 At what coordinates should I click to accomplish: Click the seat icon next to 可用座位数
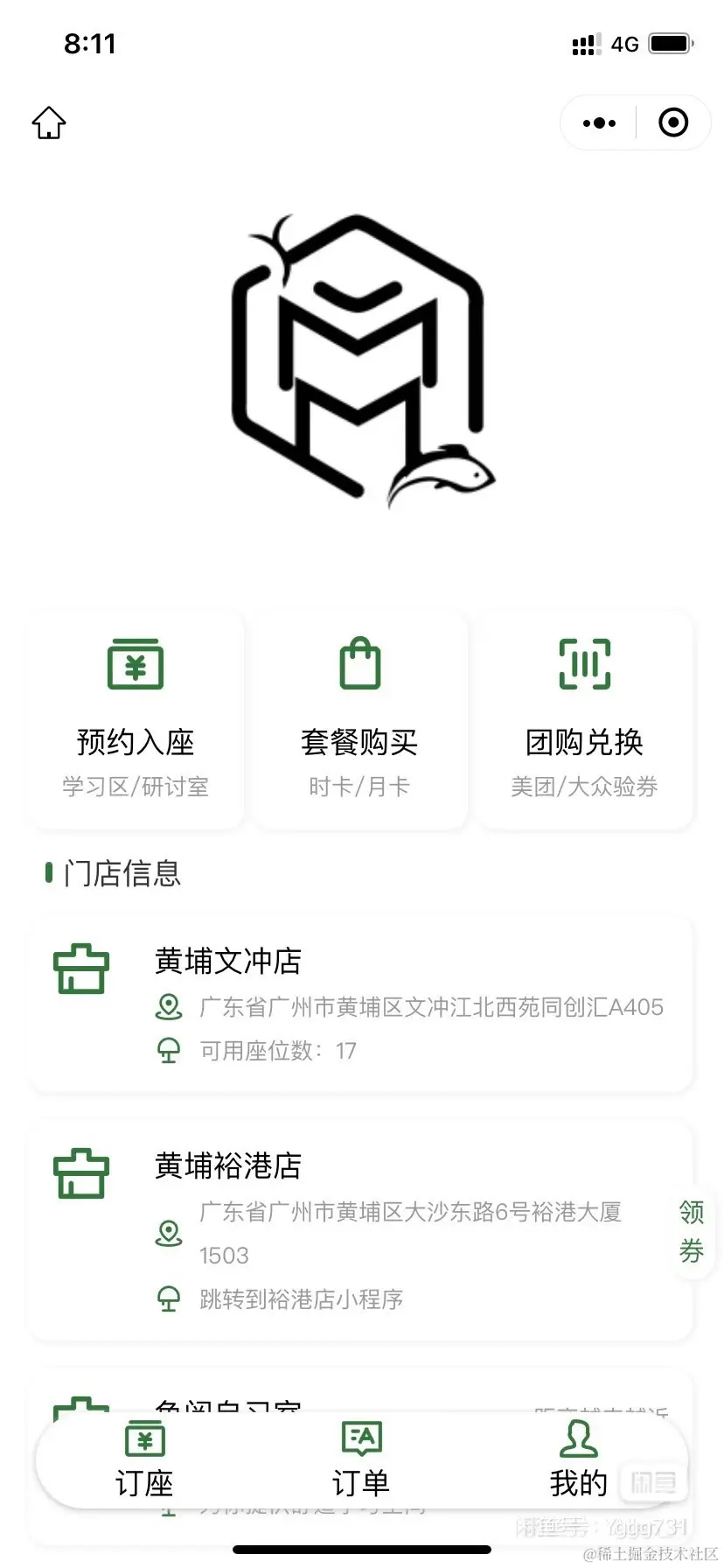(x=169, y=1050)
